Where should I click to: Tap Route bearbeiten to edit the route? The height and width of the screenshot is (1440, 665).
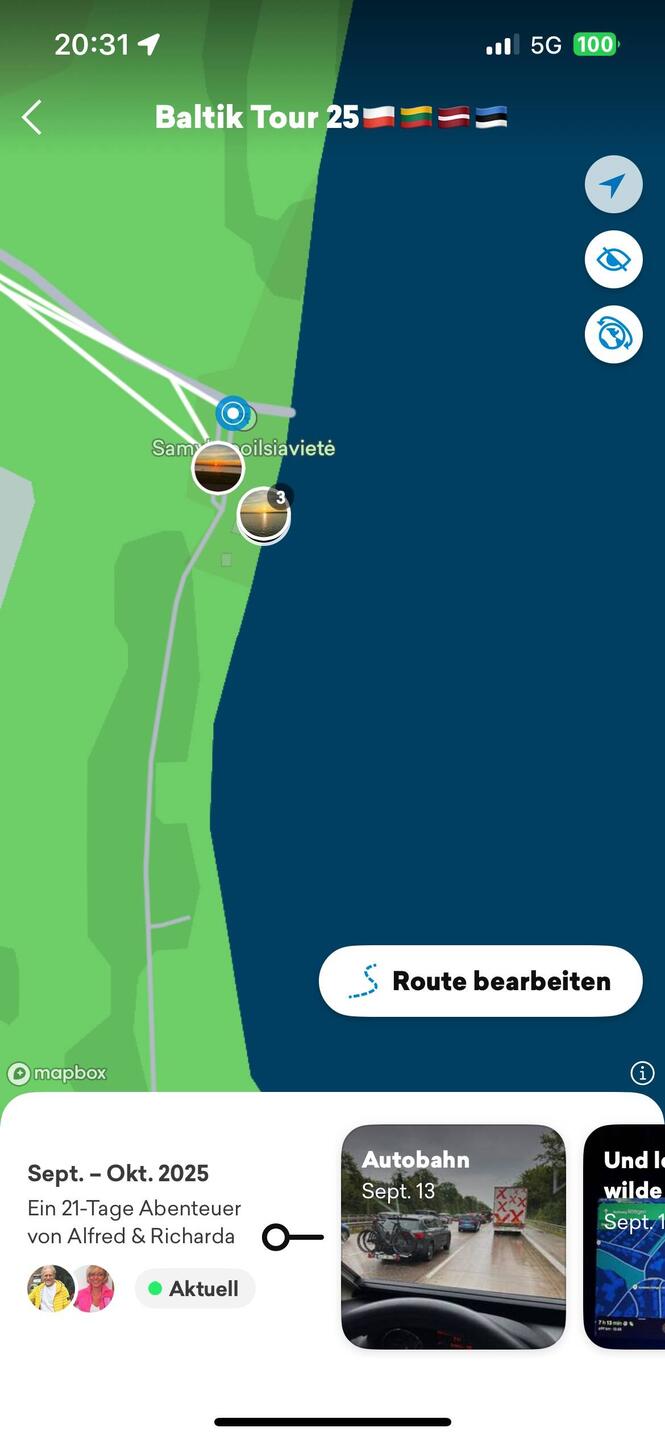(x=480, y=981)
